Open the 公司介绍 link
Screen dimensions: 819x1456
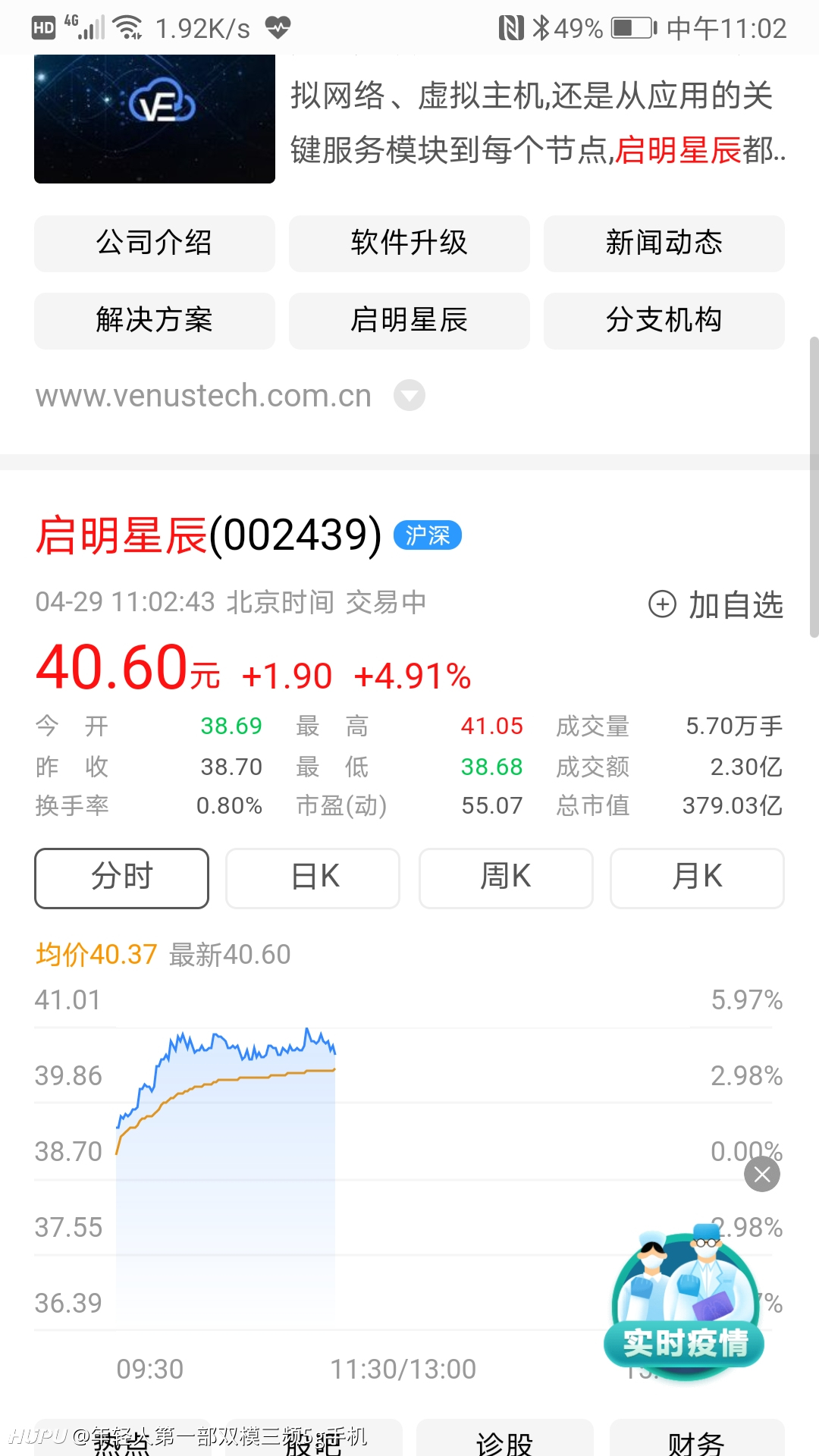pos(155,243)
